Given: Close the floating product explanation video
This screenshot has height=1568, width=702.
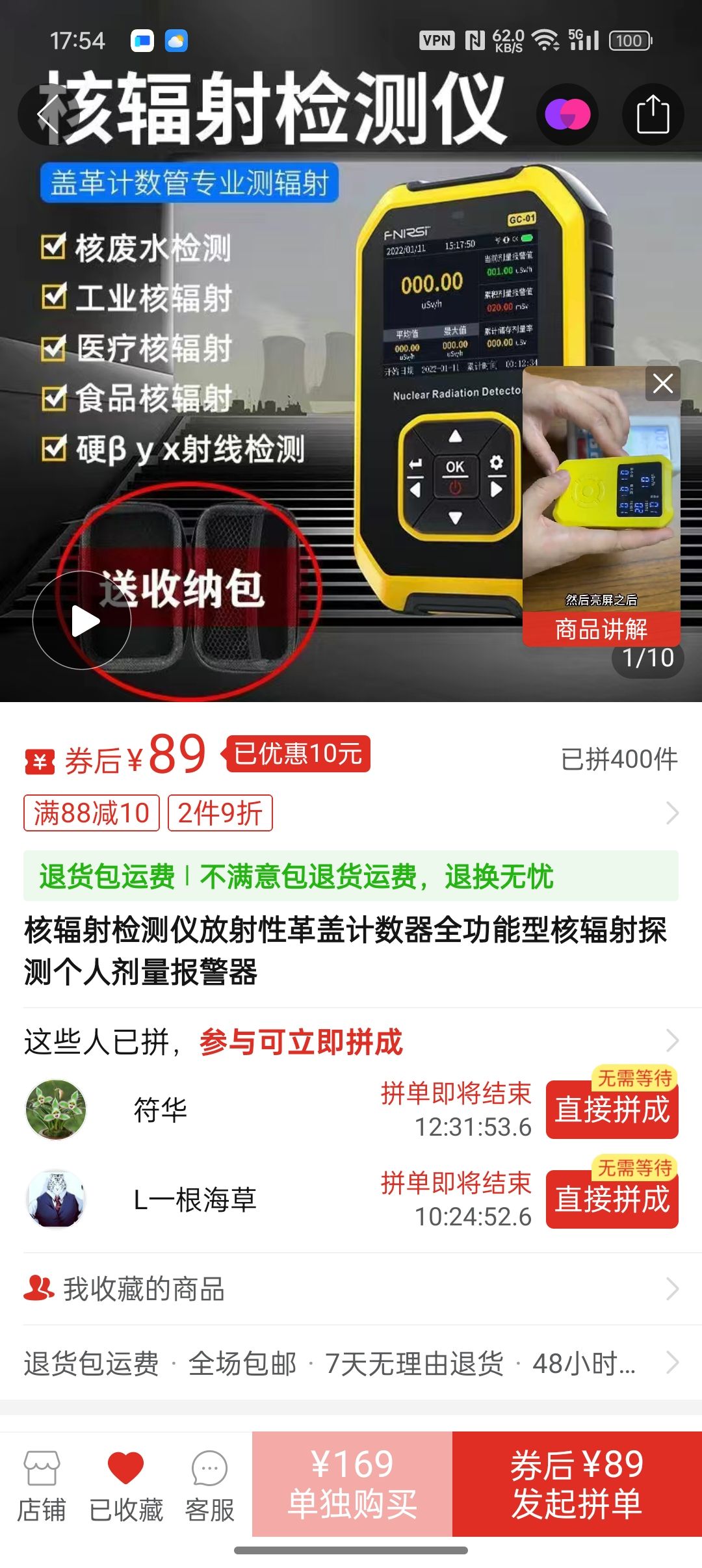Looking at the screenshot, I should coord(662,384).
